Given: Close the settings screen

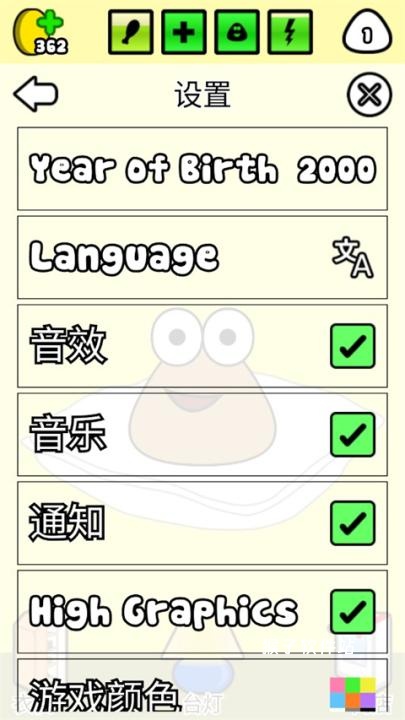Looking at the screenshot, I should (369, 95).
